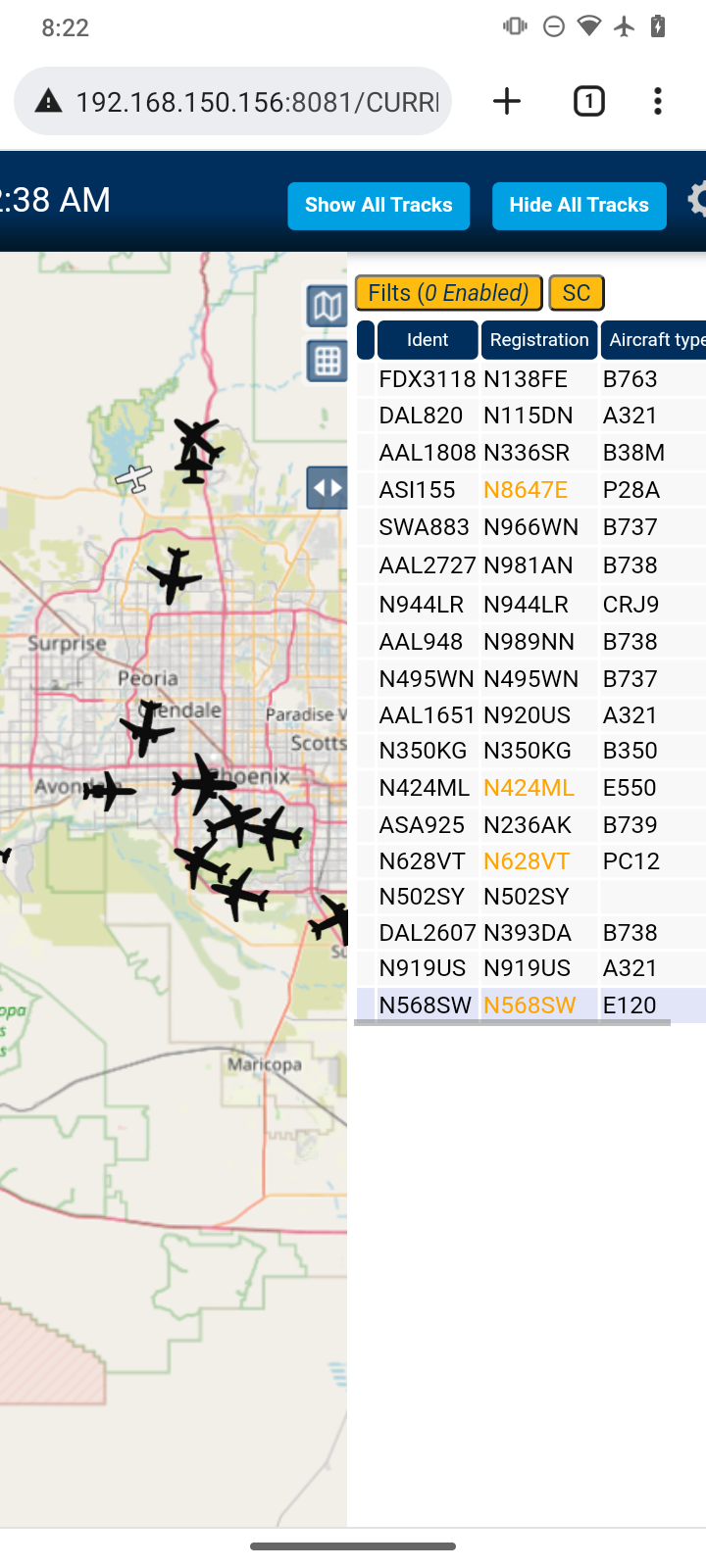Sort by Registration column header
The width and height of the screenshot is (706, 1568).
[539, 340]
